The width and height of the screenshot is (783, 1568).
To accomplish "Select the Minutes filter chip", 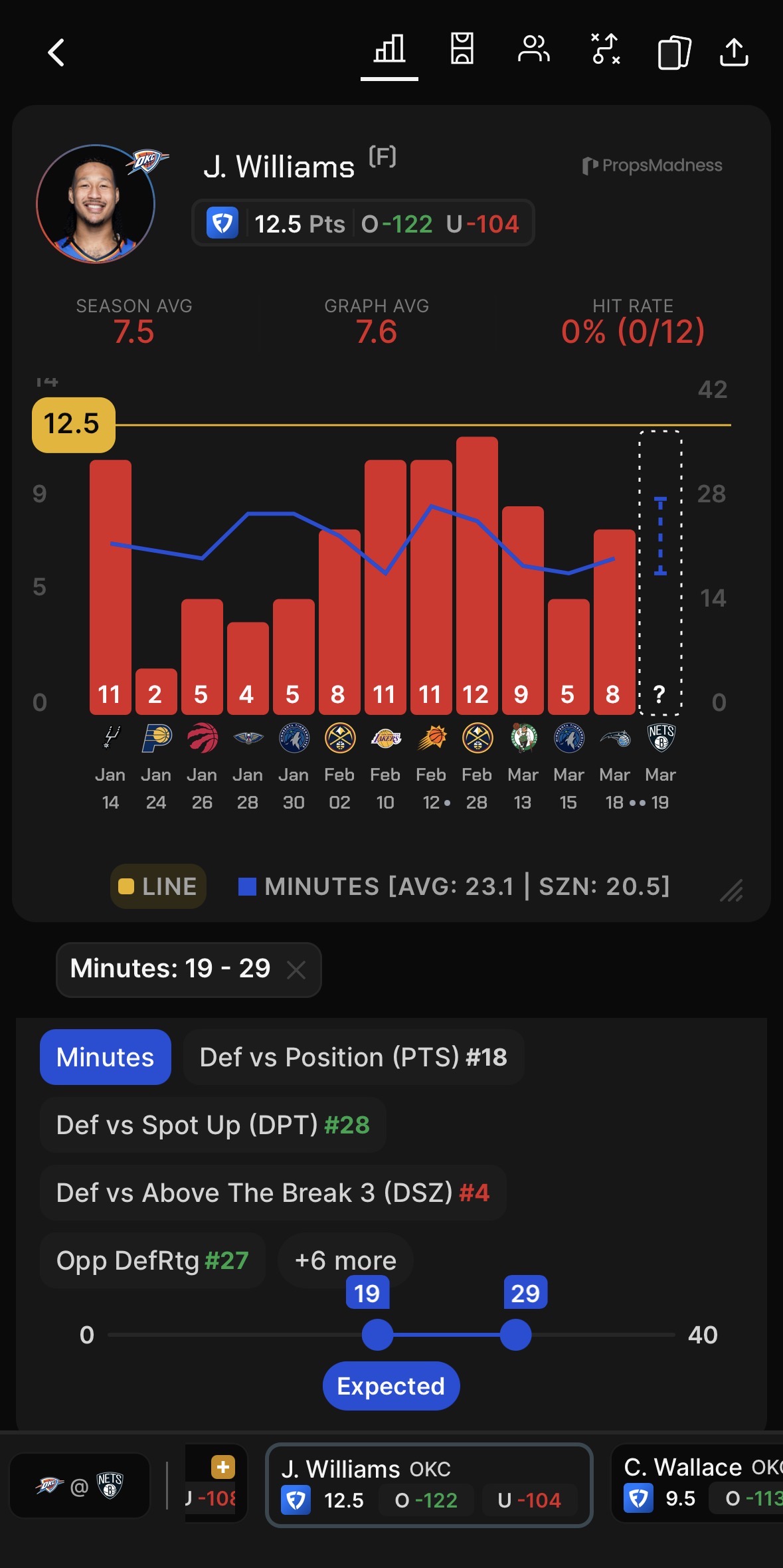I will click(x=105, y=1057).
